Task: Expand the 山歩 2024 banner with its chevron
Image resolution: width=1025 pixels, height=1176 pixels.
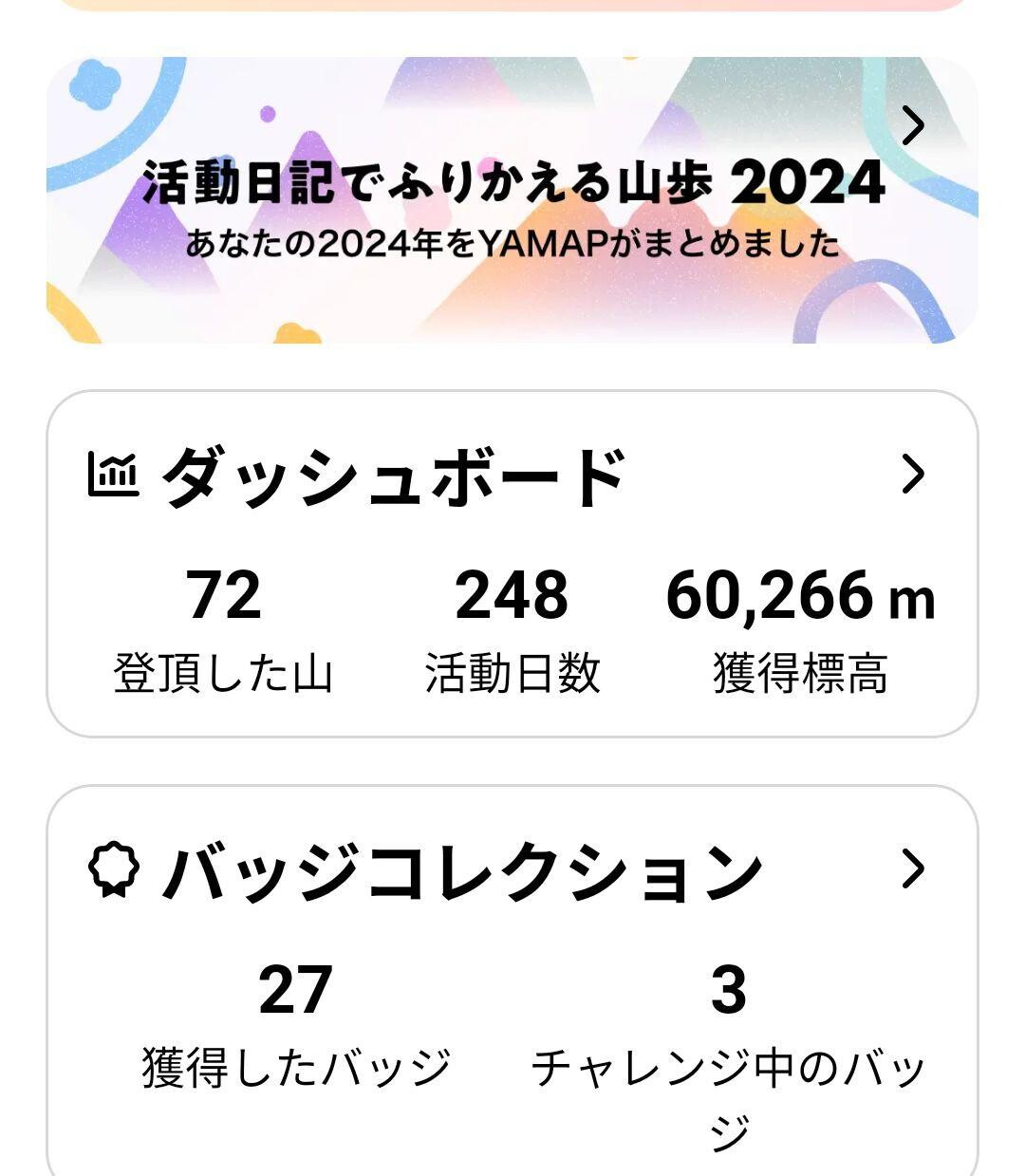Action: (913, 123)
